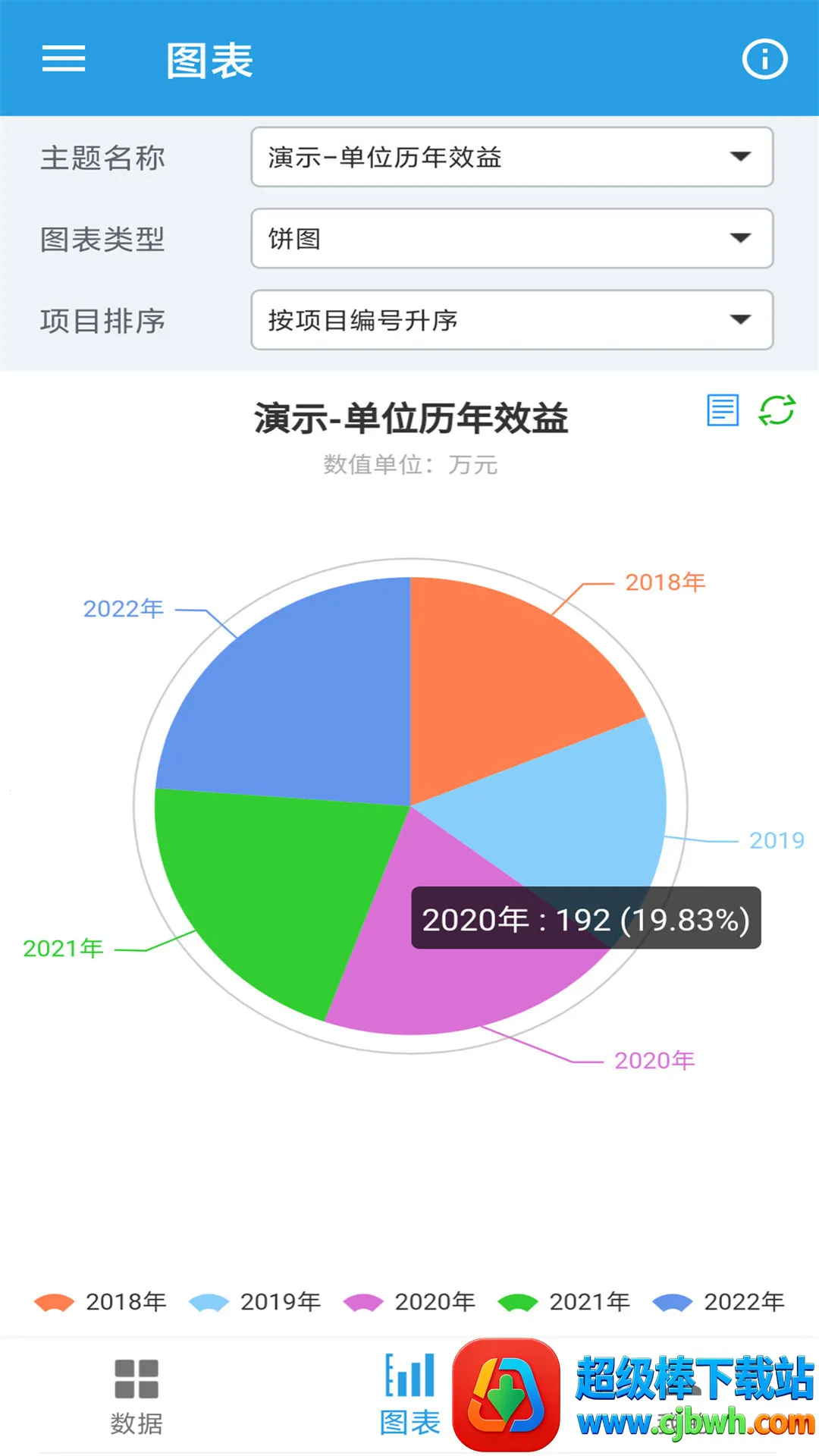Image resolution: width=819 pixels, height=1456 pixels.
Task: Switch to the 图表 tab
Action: pos(409,1395)
